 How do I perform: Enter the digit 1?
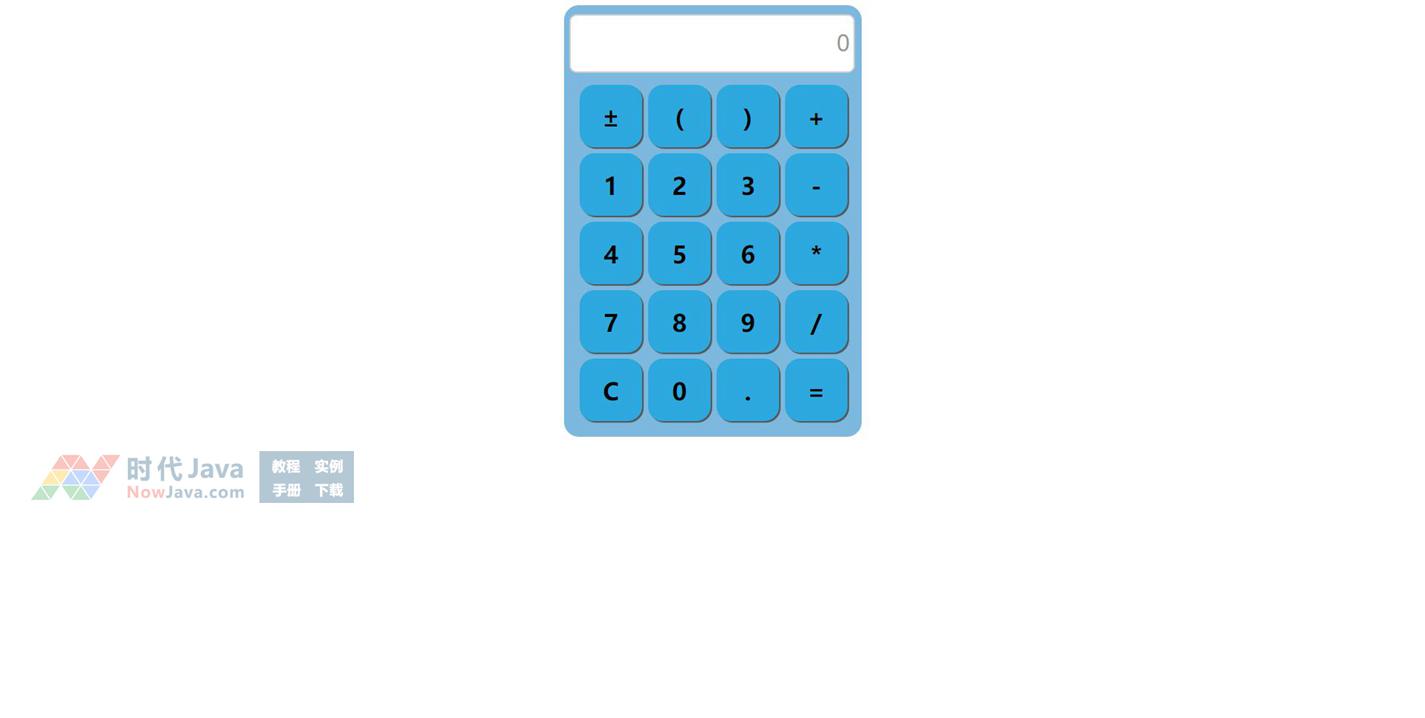[x=611, y=185]
